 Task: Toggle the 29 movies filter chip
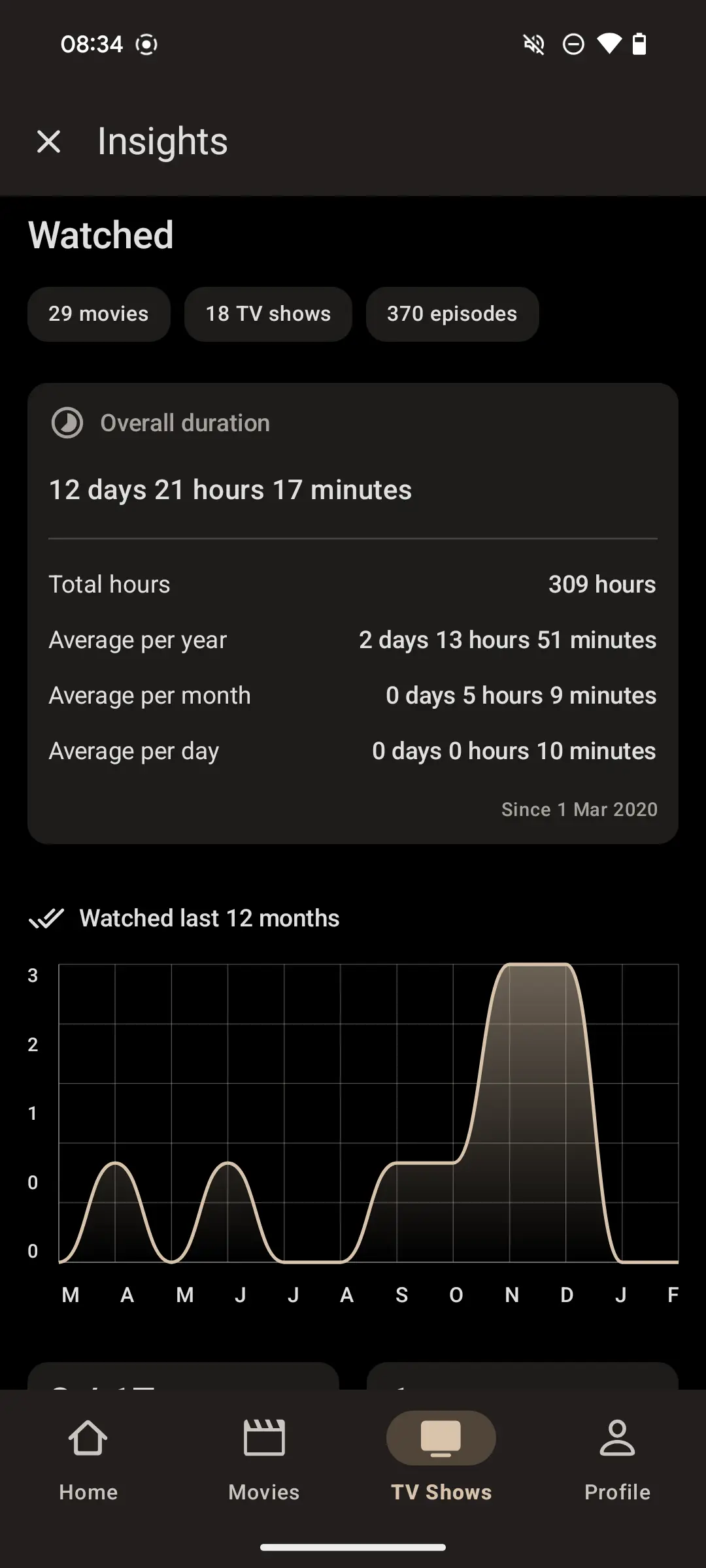click(98, 314)
